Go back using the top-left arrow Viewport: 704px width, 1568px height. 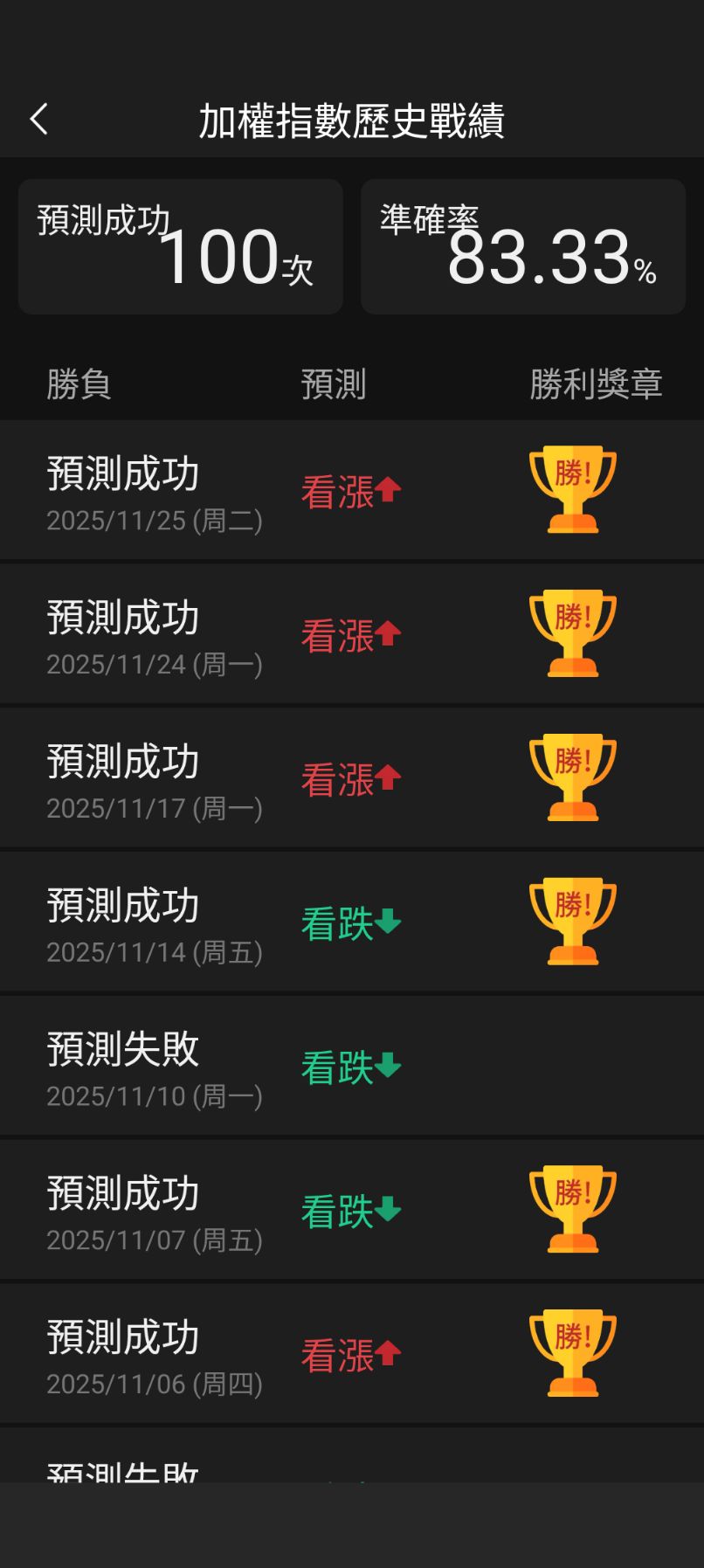click(x=38, y=120)
